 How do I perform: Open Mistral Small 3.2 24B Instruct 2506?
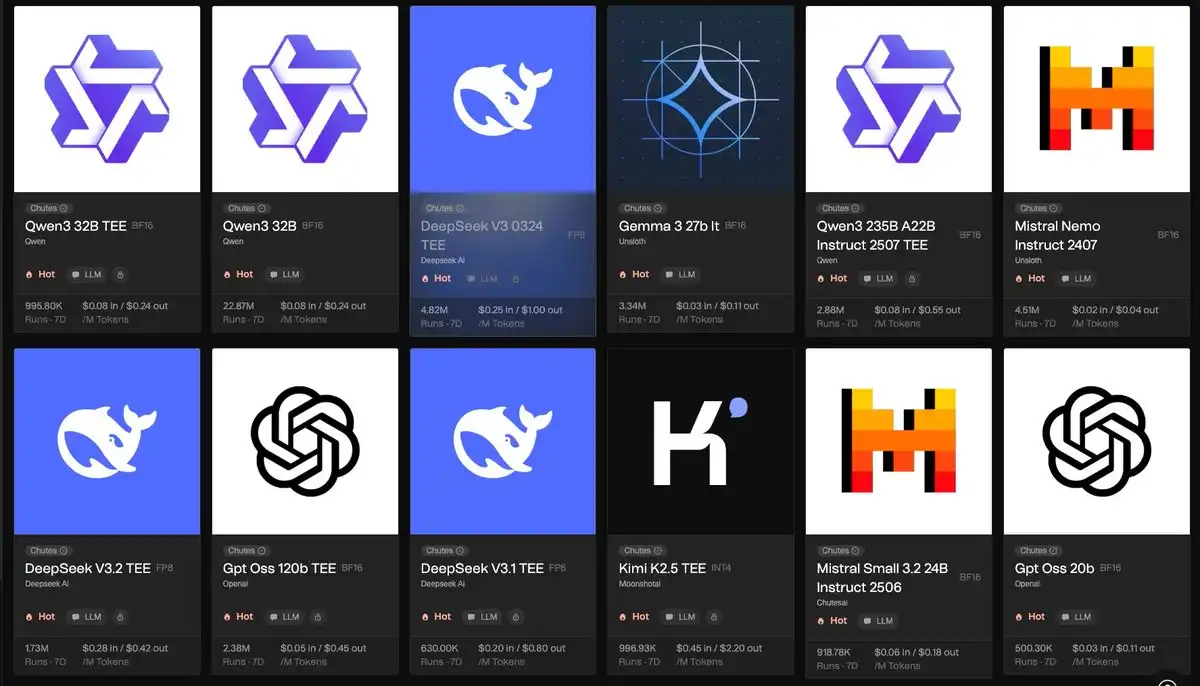pos(899,441)
